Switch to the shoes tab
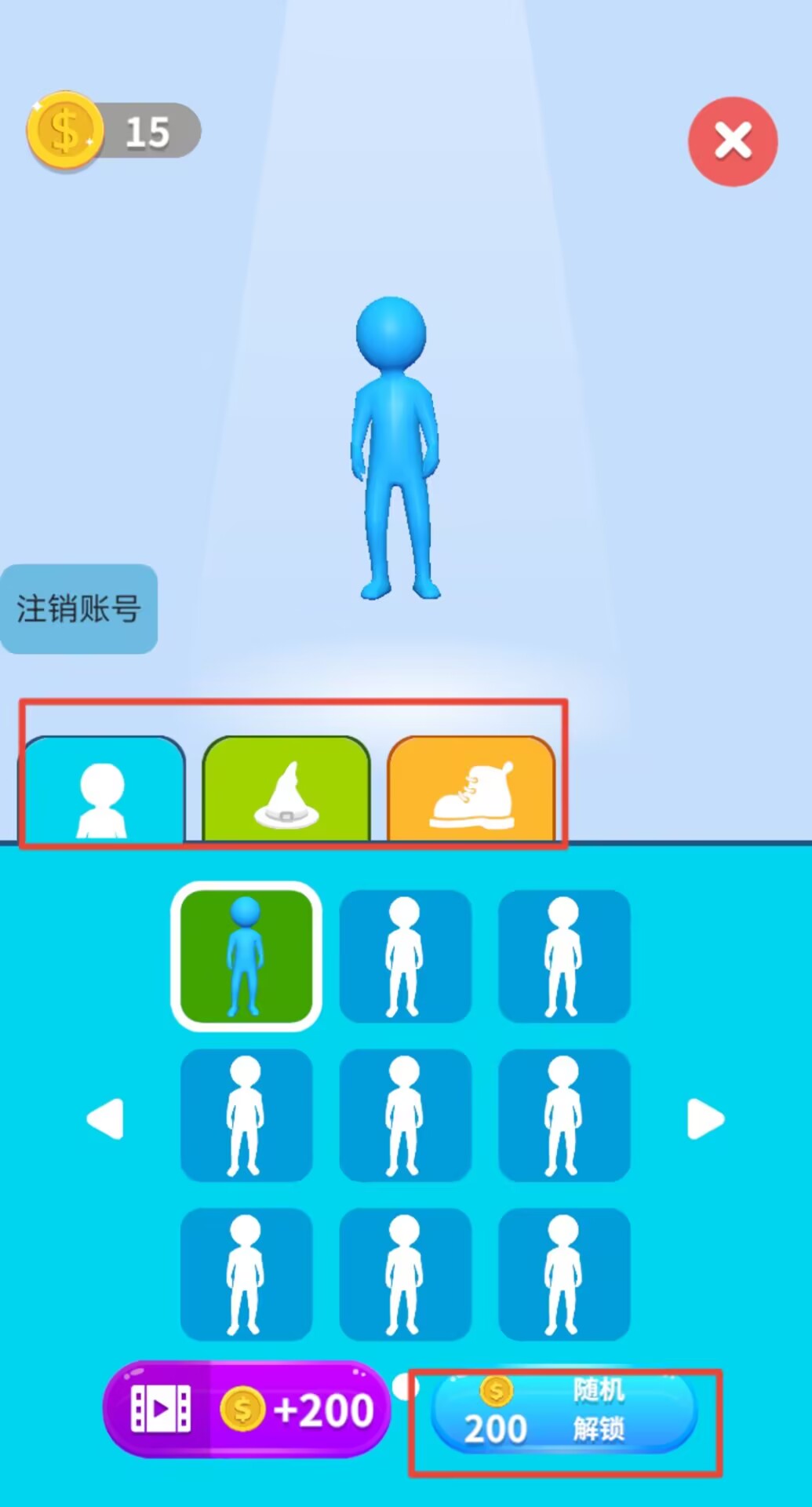 [x=471, y=790]
